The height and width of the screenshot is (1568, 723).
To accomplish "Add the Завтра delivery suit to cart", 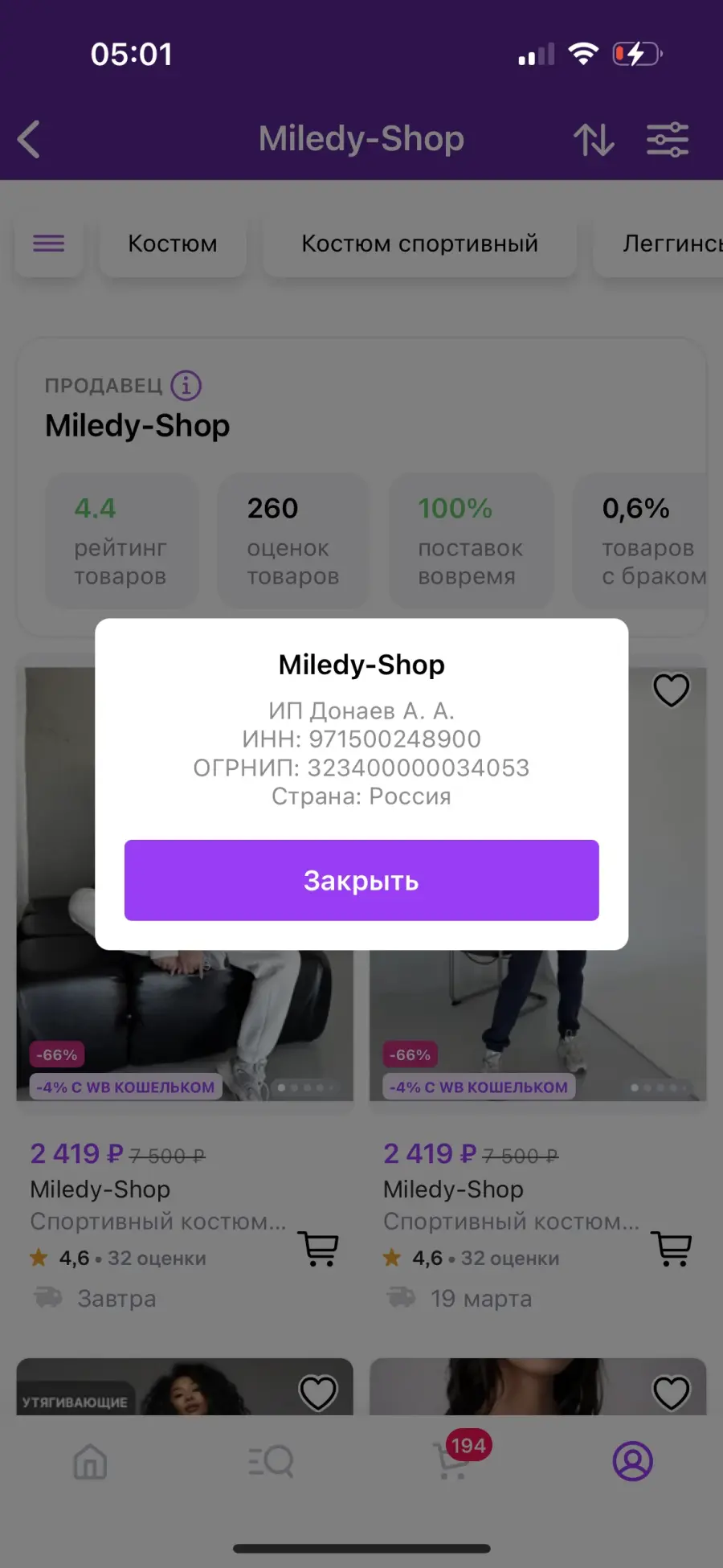I will click(319, 1248).
